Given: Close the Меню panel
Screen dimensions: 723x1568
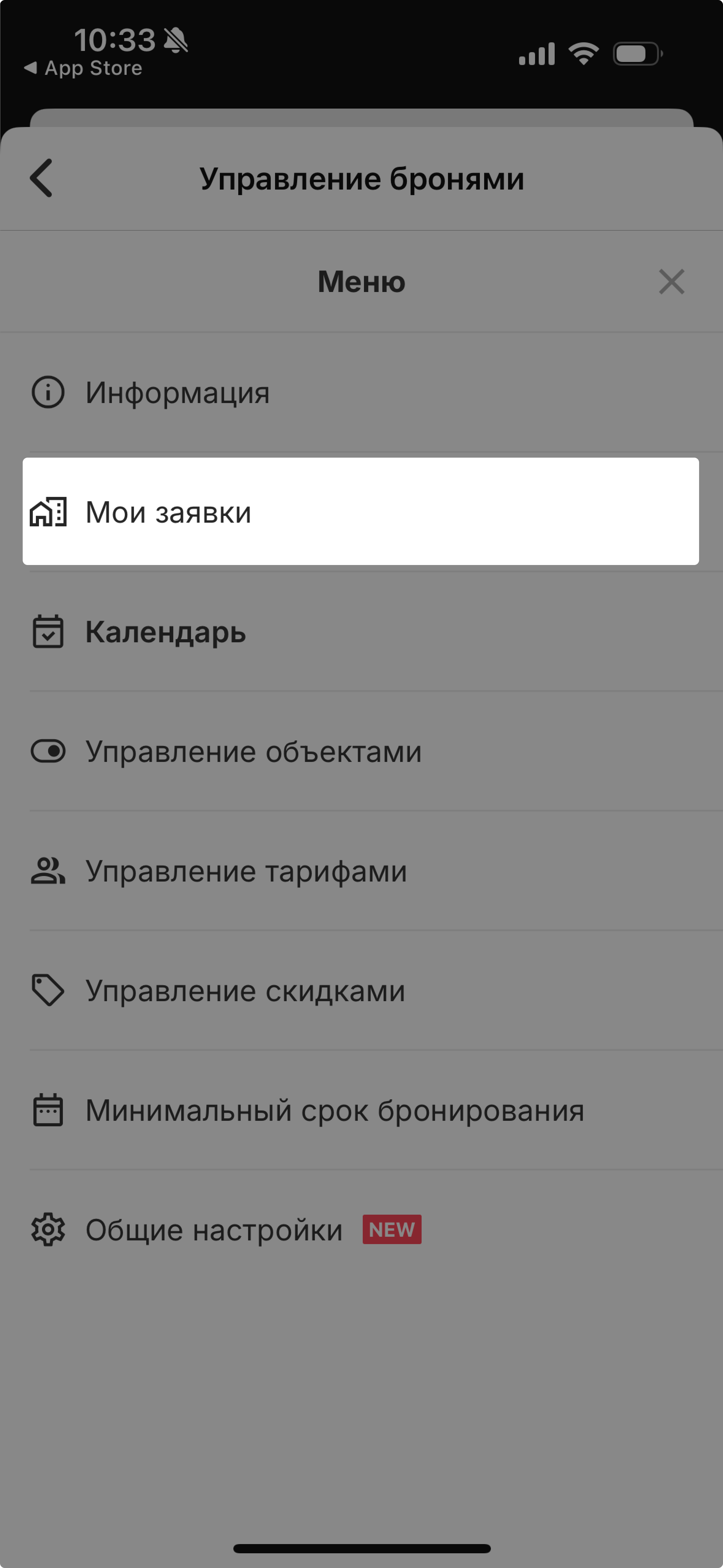Looking at the screenshot, I should (671, 282).
